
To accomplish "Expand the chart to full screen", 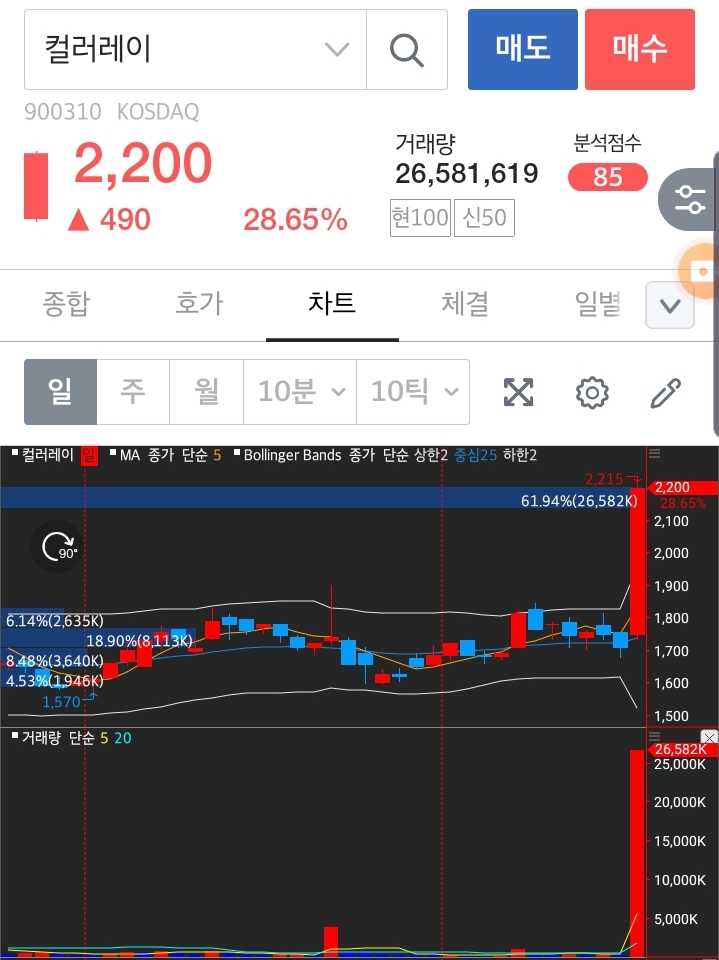I will click(518, 393).
